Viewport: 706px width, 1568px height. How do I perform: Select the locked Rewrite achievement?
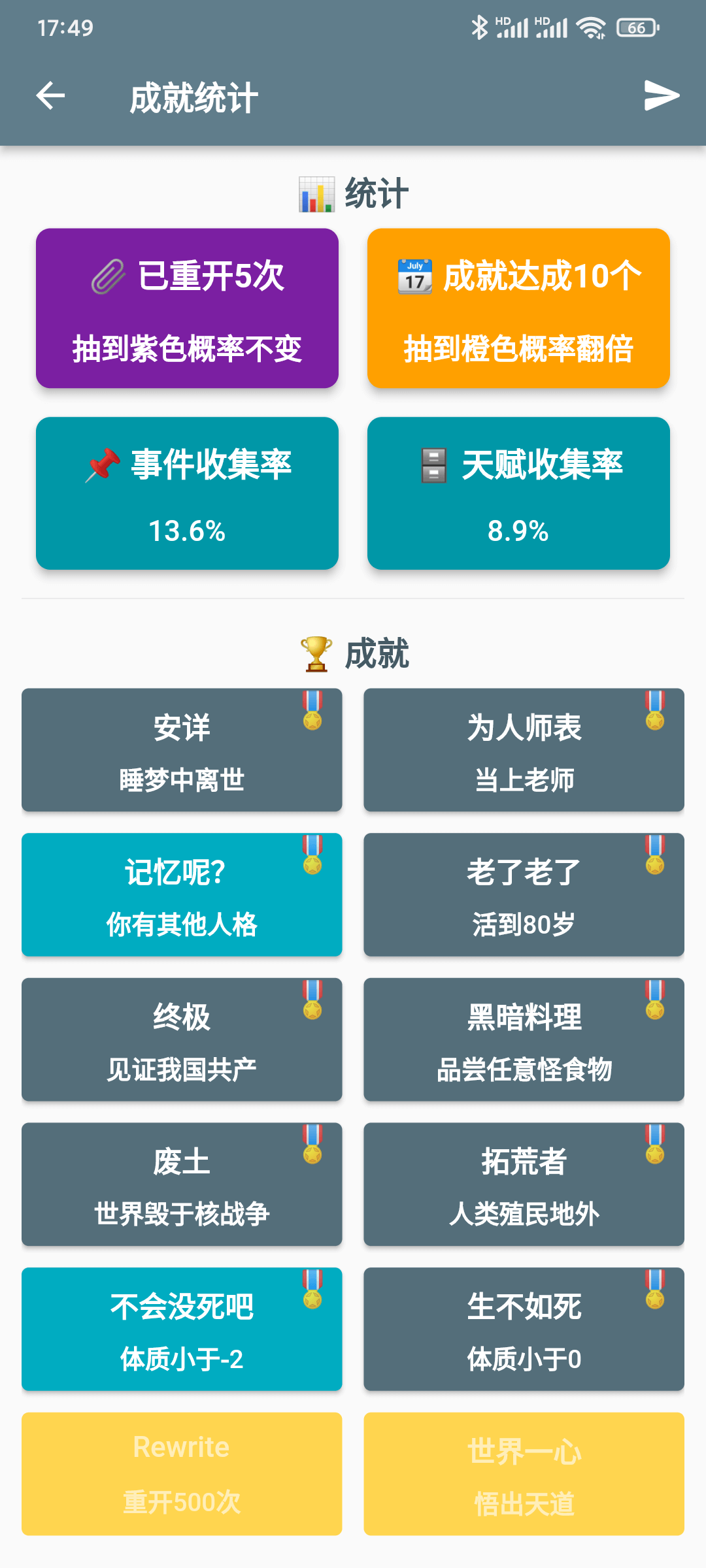tap(182, 1474)
